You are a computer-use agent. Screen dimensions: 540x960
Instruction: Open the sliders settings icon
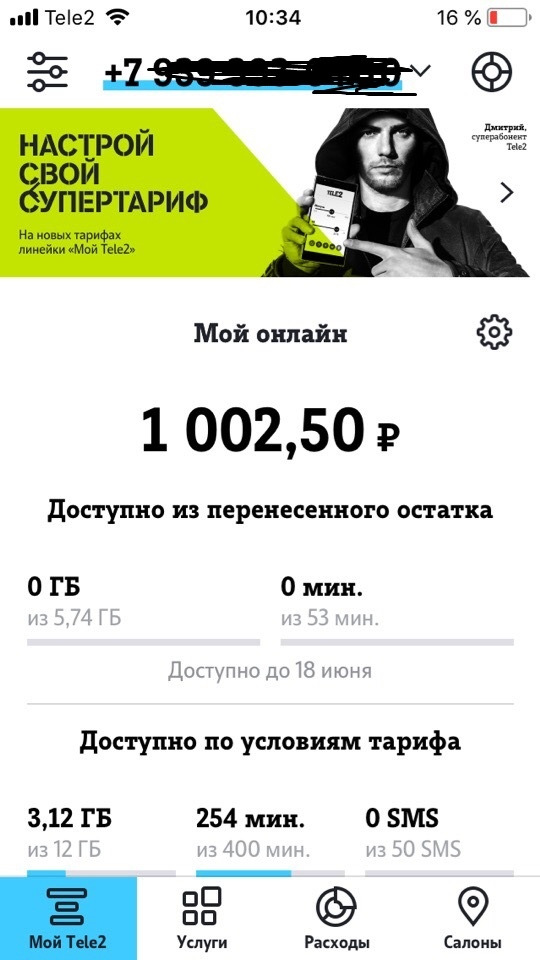pos(47,72)
